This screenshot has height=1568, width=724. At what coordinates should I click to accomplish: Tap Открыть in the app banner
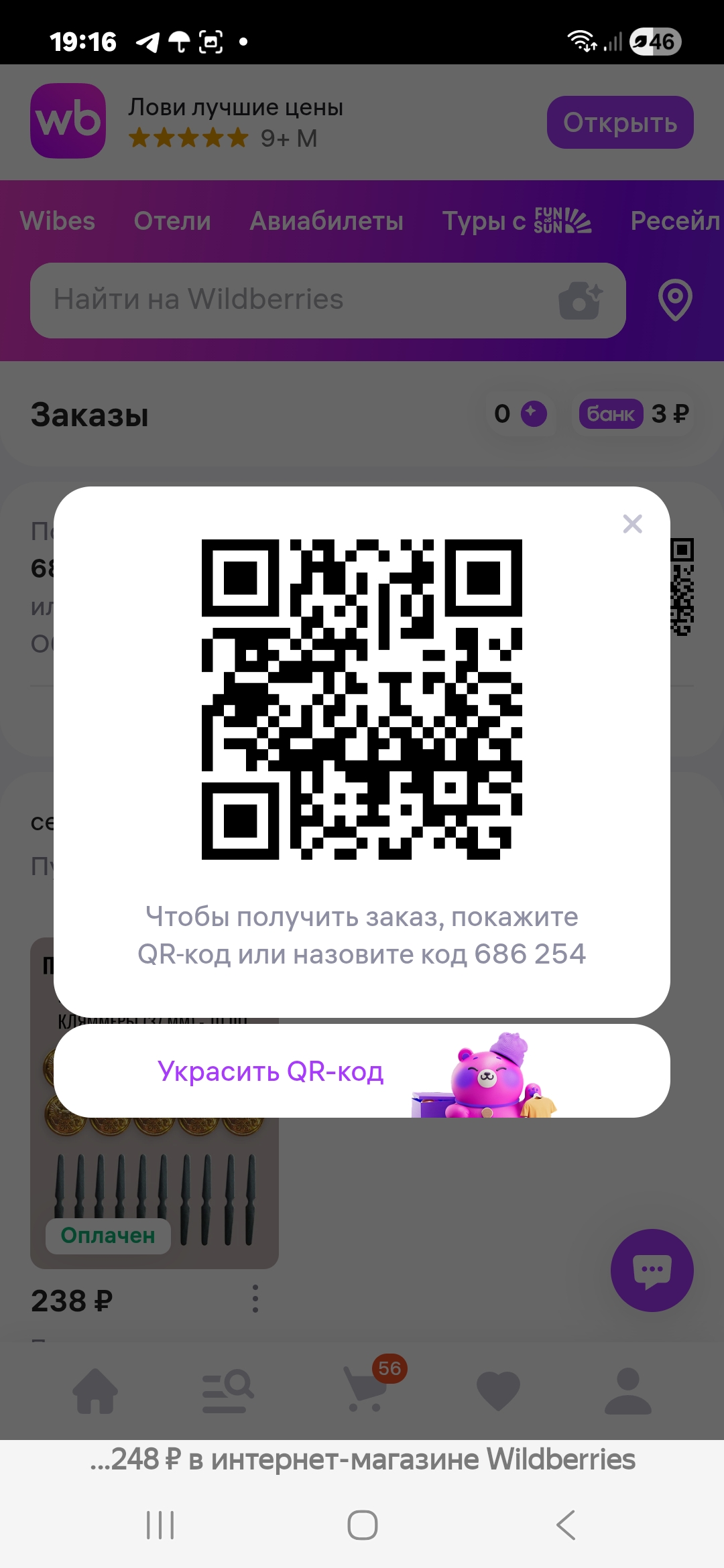click(x=620, y=123)
